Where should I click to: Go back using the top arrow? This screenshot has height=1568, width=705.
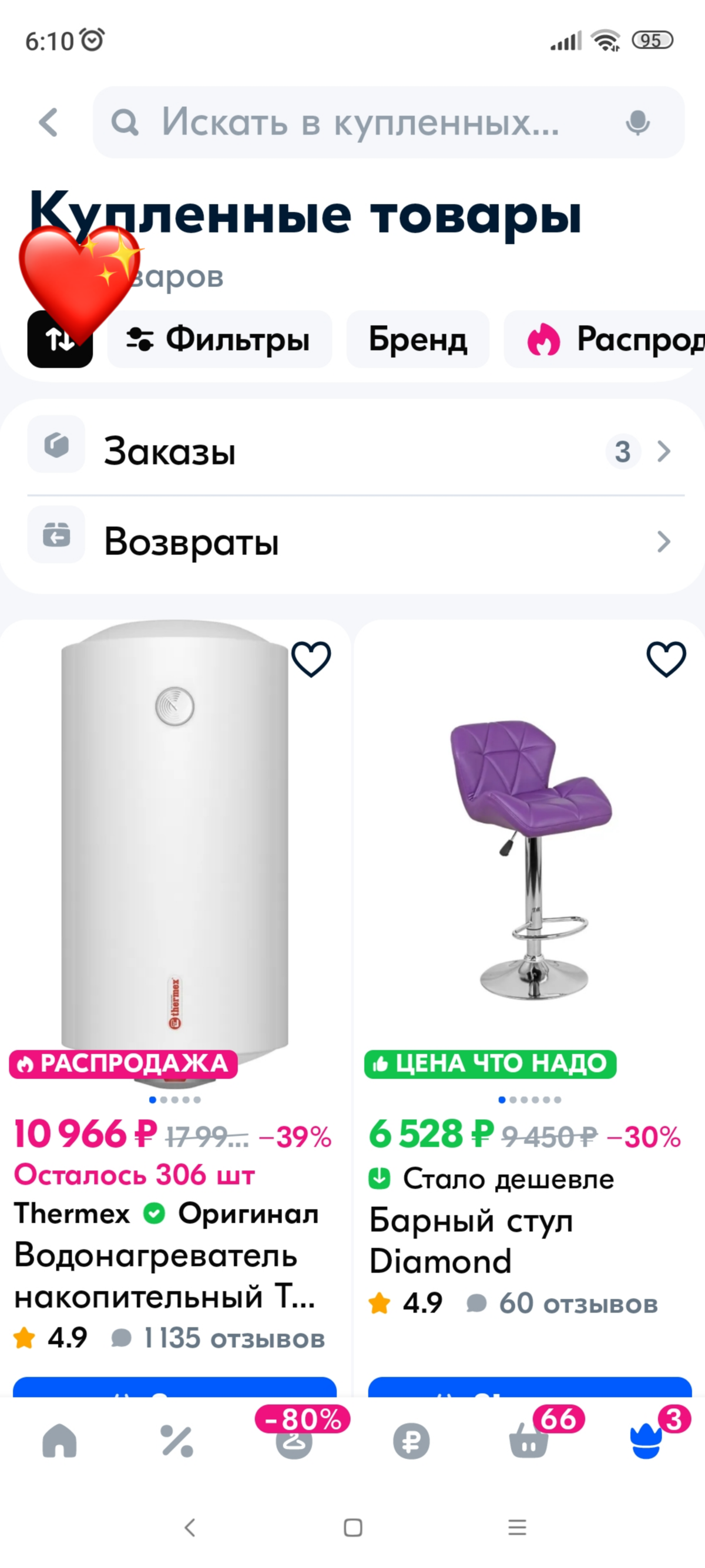(49, 122)
